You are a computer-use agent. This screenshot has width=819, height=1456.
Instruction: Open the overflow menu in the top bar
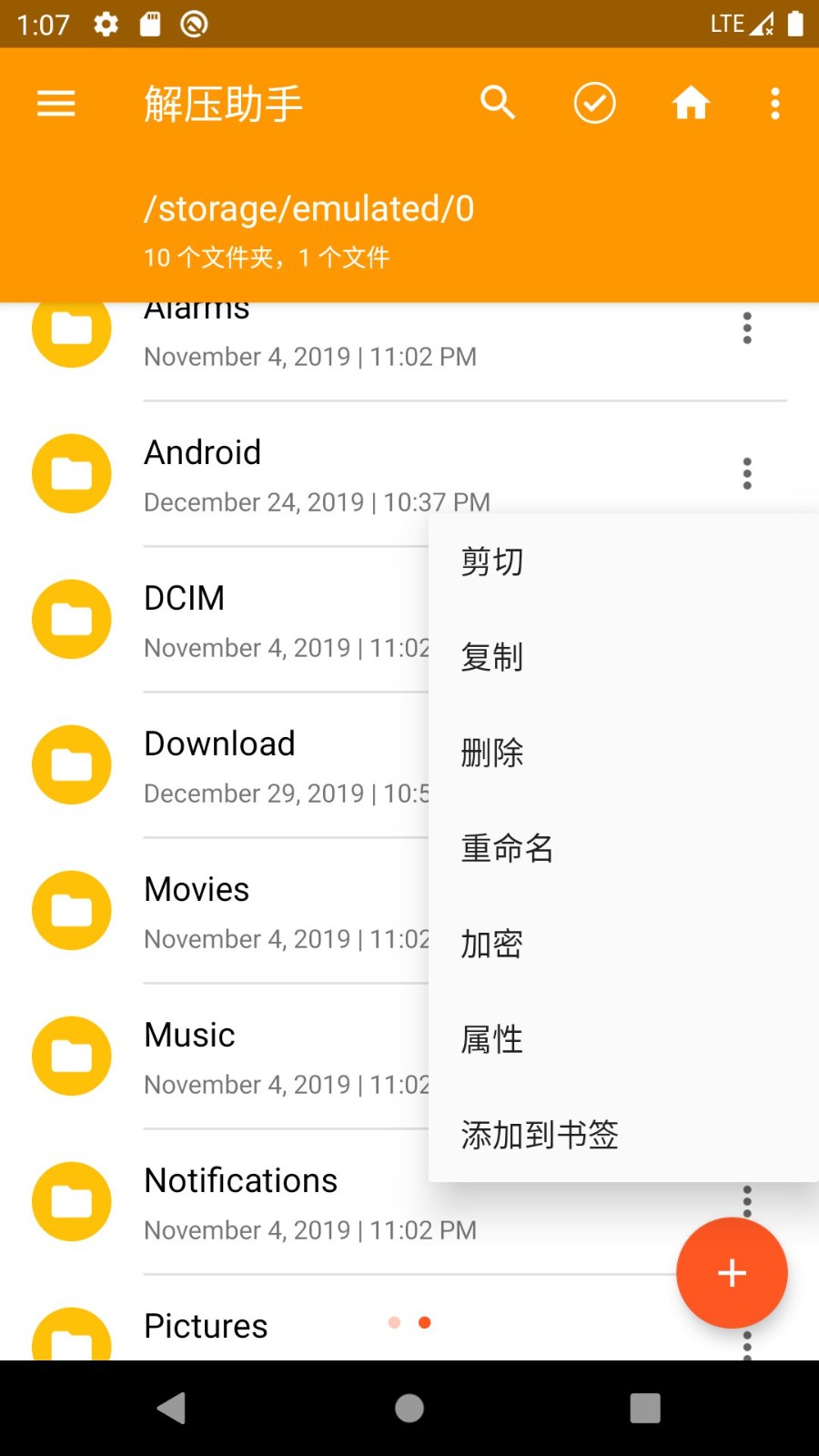(774, 103)
